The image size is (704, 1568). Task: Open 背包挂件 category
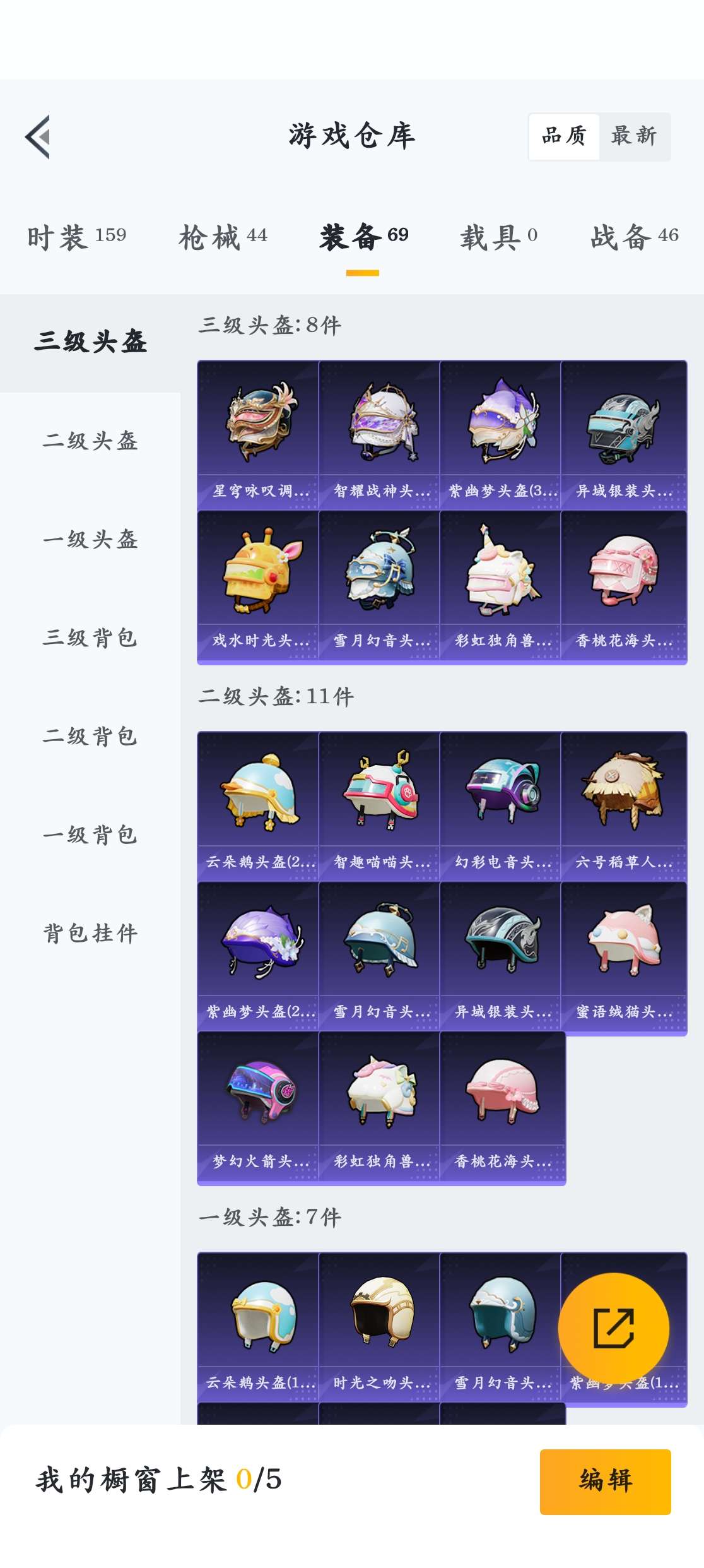[x=90, y=933]
